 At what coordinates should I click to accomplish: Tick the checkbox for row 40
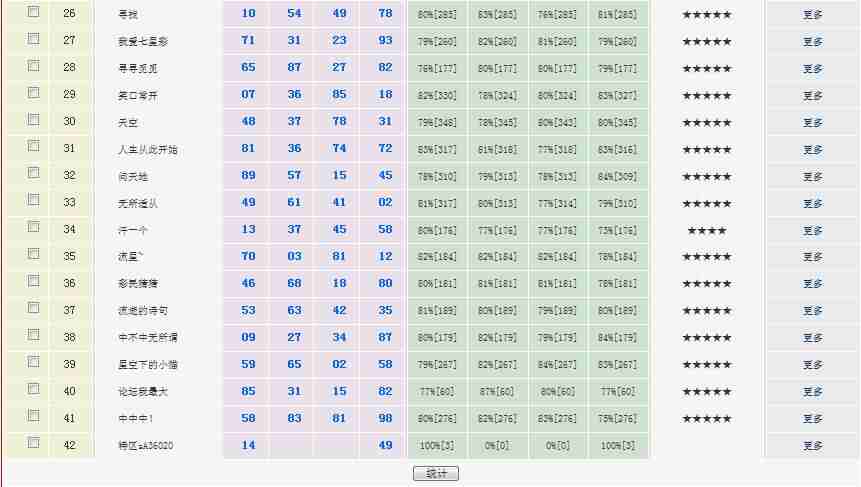click(x=33, y=389)
